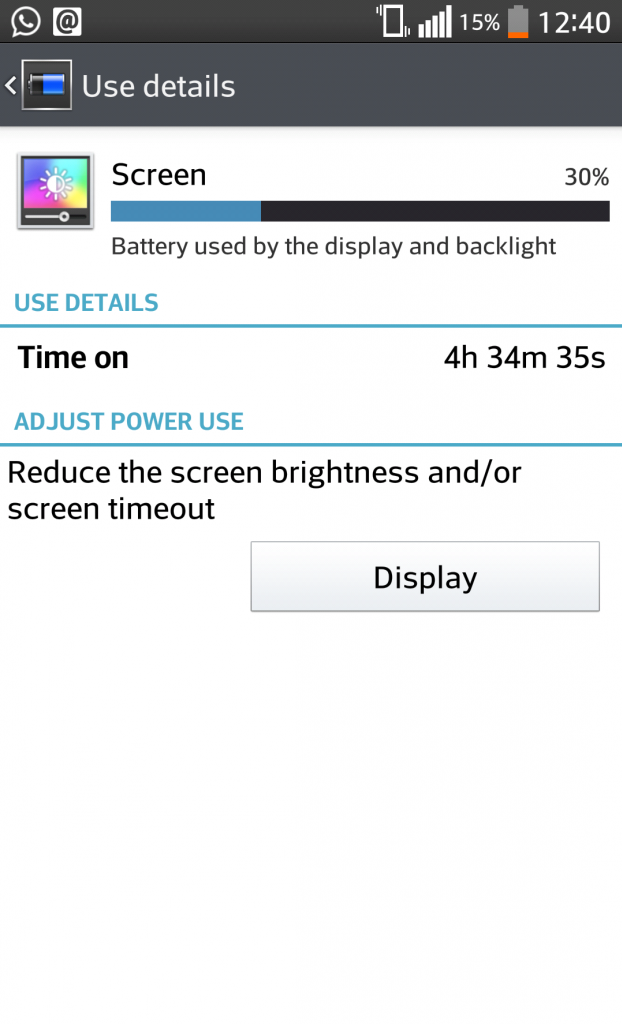Go back from Use details

[36, 86]
